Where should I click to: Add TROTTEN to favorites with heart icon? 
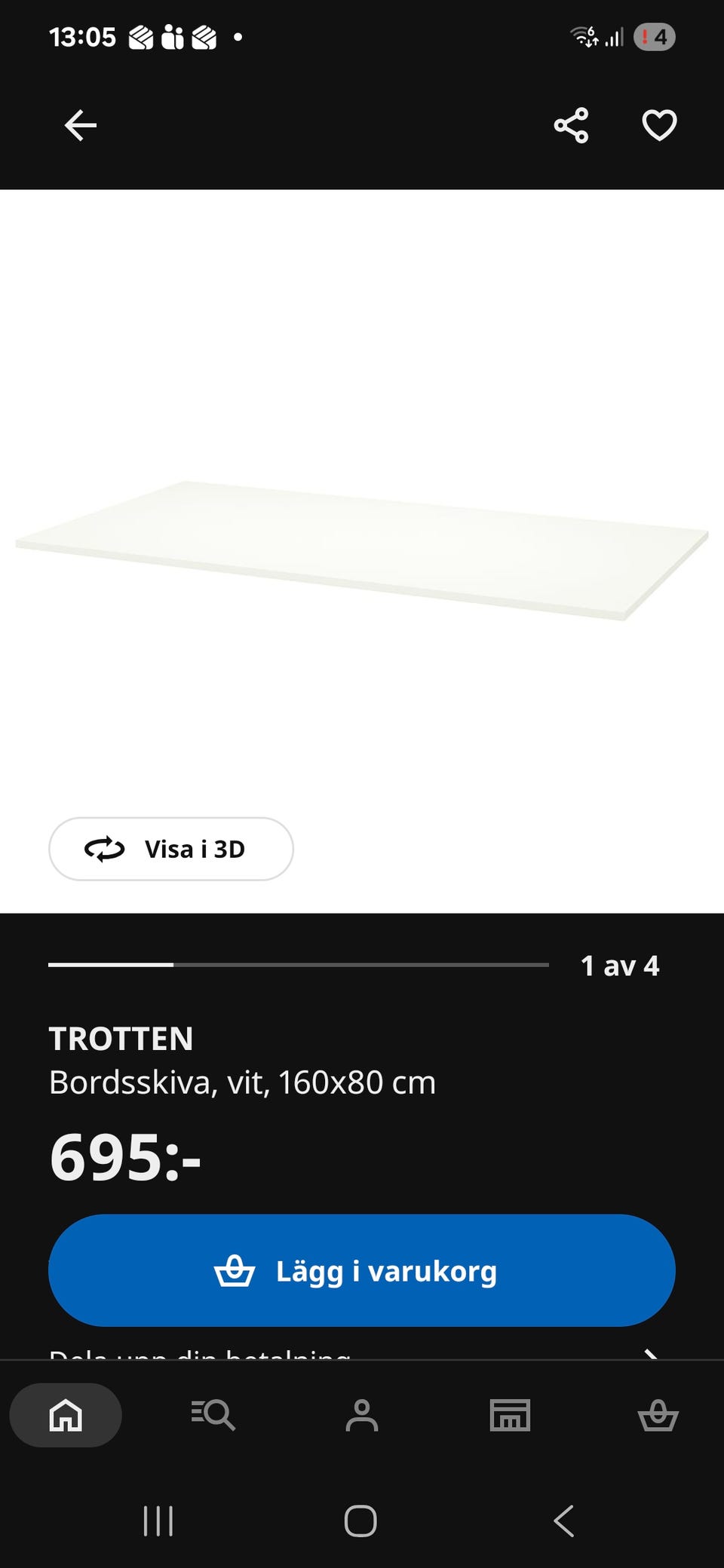659,125
